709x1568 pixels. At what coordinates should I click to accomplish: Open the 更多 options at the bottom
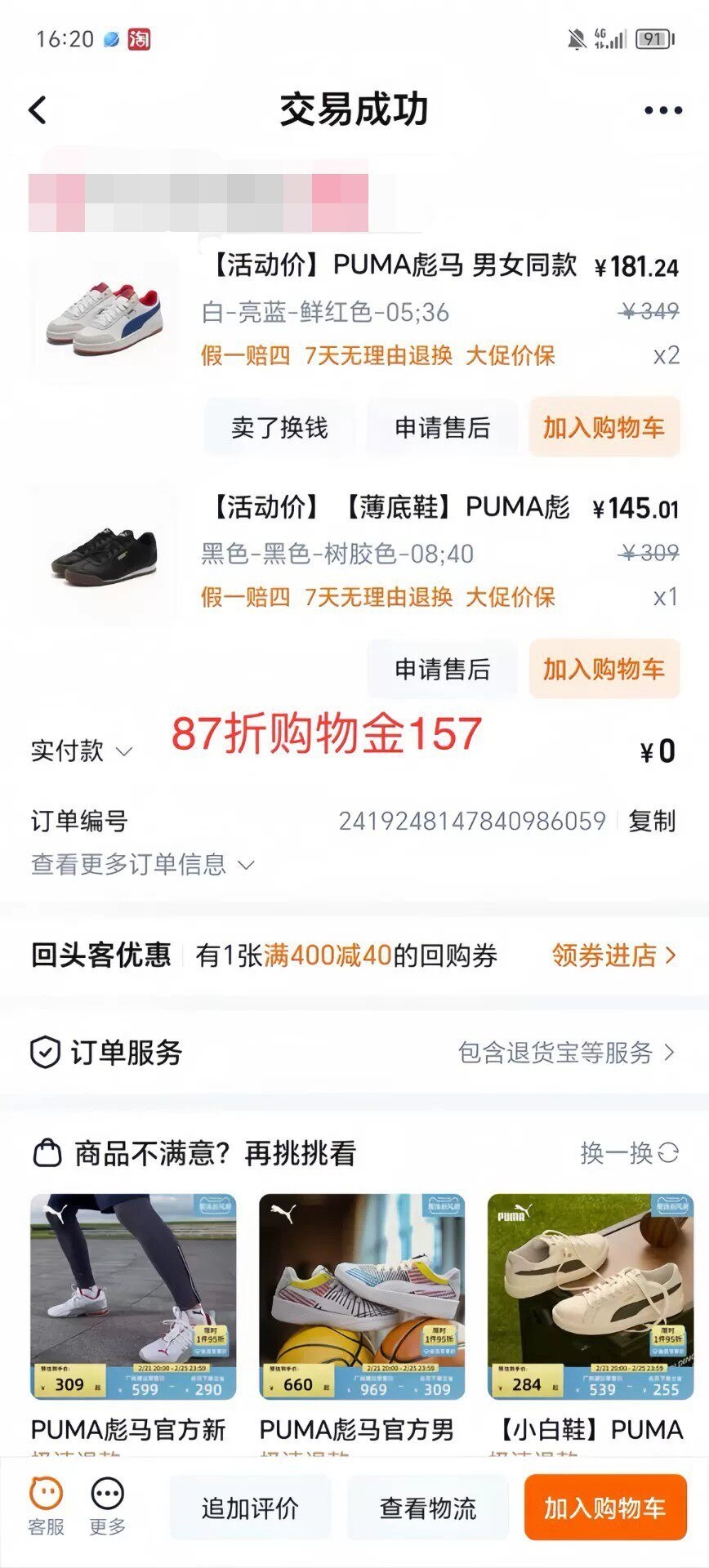coord(107,1507)
